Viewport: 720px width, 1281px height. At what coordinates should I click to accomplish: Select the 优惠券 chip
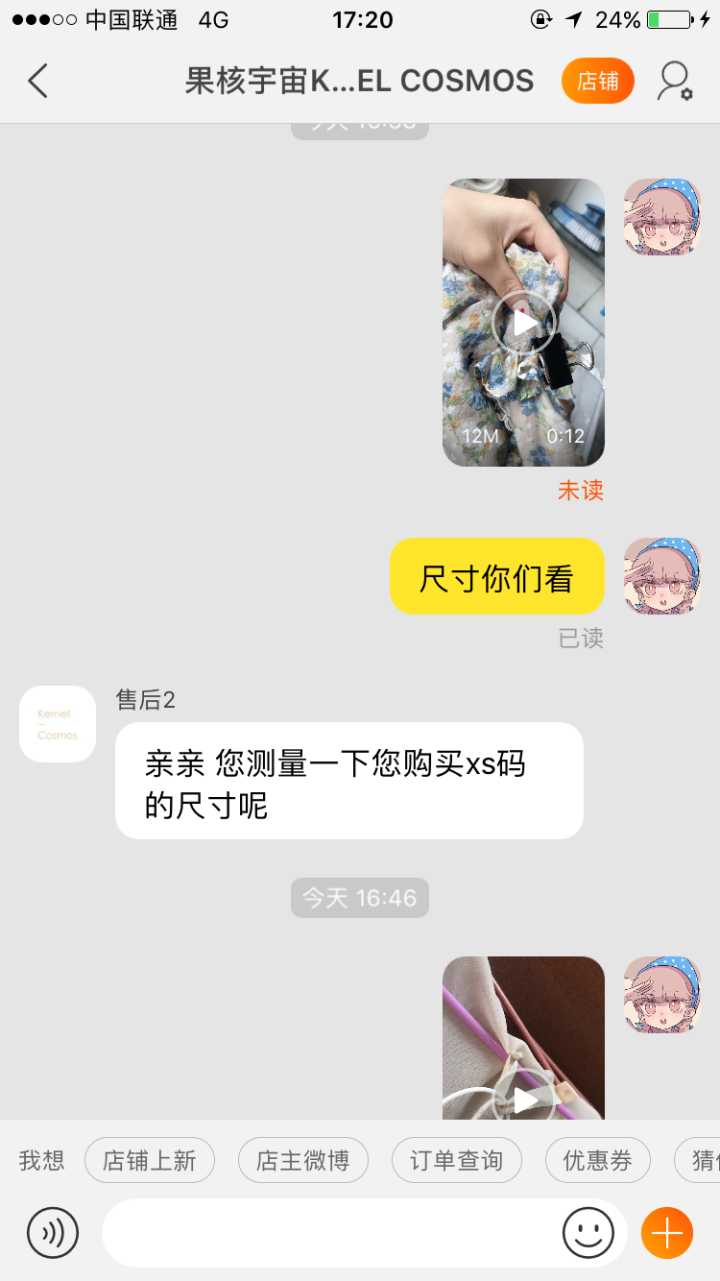pos(597,1160)
